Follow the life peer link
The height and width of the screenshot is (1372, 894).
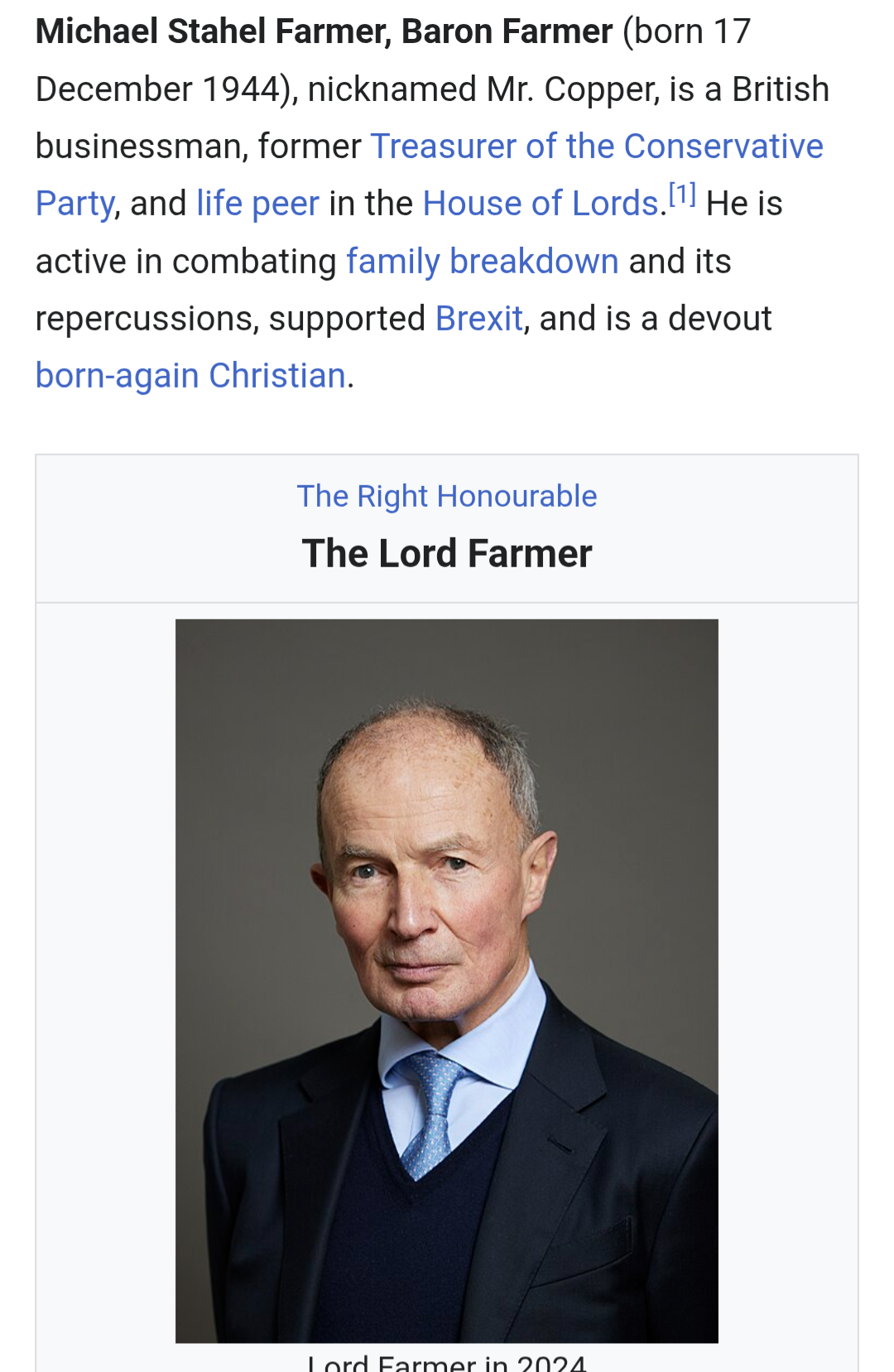click(x=257, y=204)
